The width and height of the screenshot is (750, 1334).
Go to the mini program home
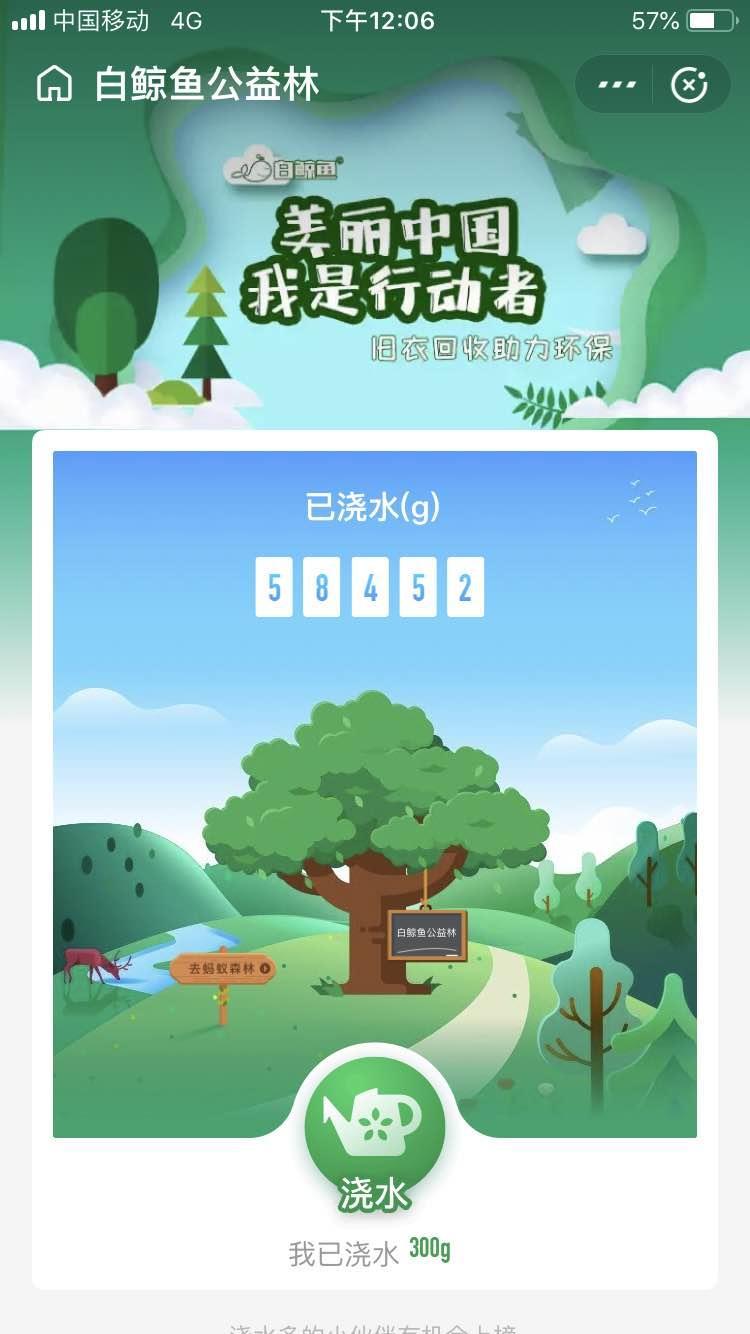pos(54,84)
